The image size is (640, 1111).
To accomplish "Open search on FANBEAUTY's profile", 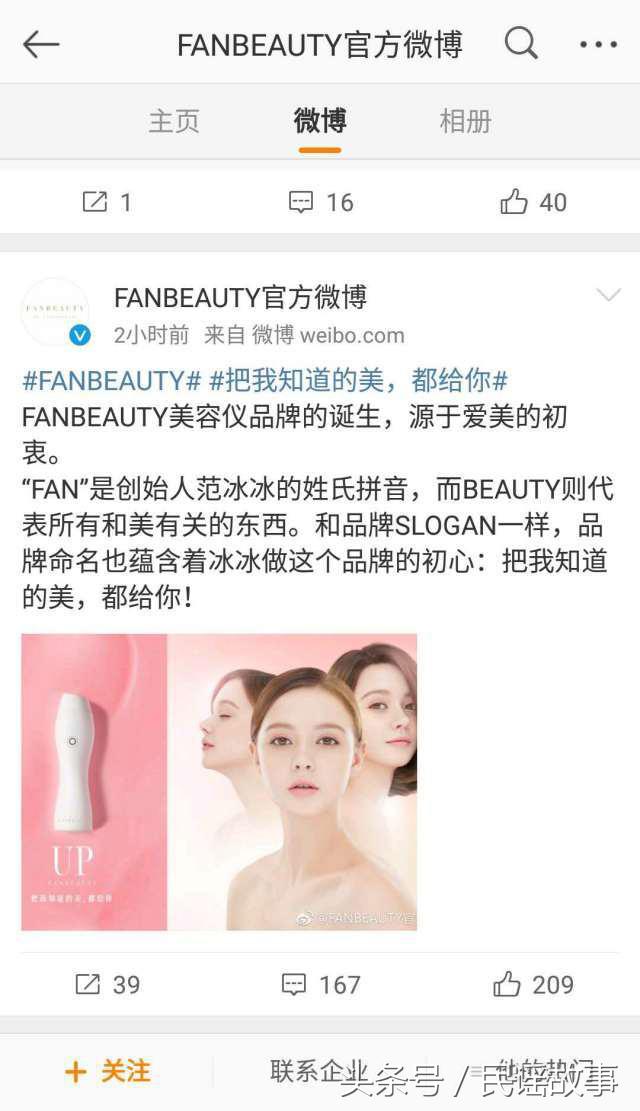I will (521, 44).
